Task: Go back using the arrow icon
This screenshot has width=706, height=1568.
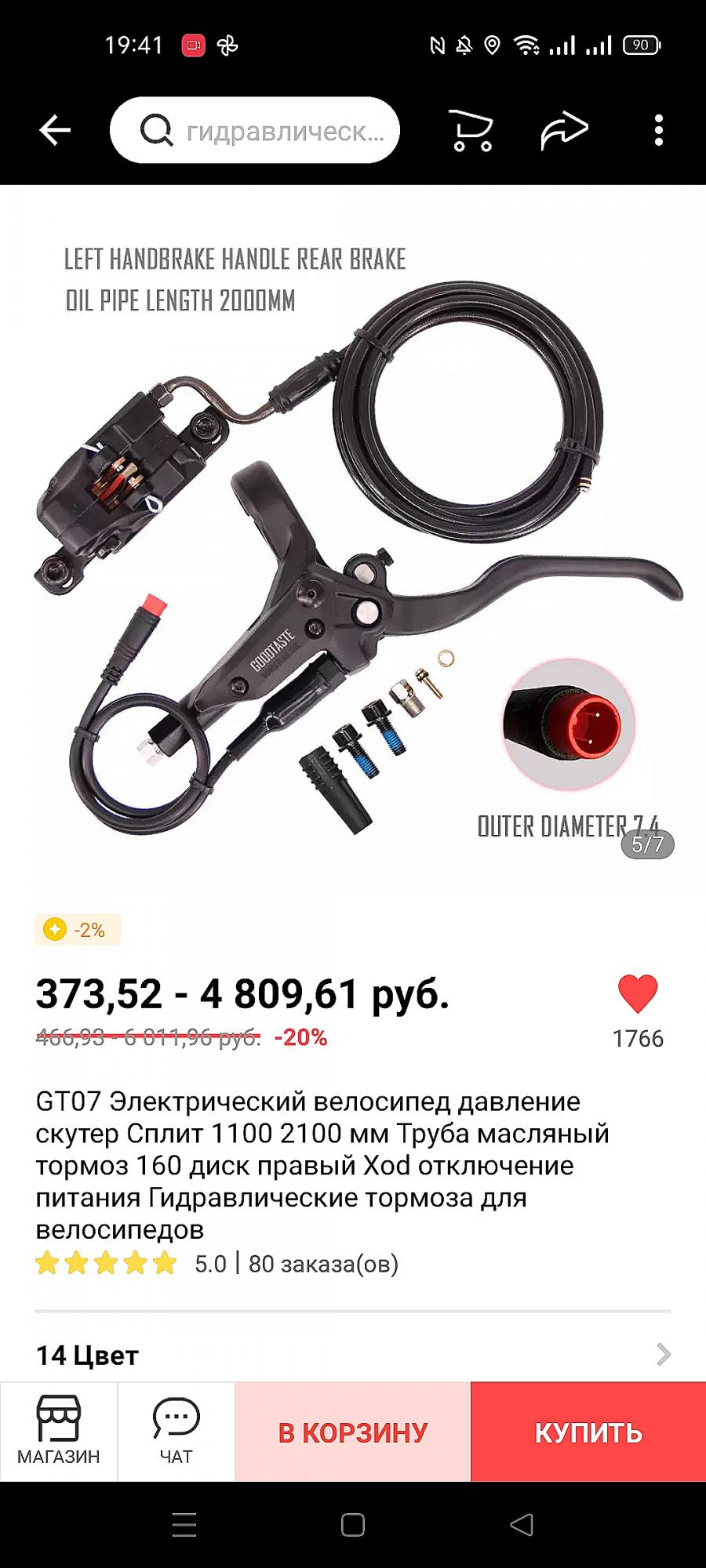Action: [x=55, y=130]
